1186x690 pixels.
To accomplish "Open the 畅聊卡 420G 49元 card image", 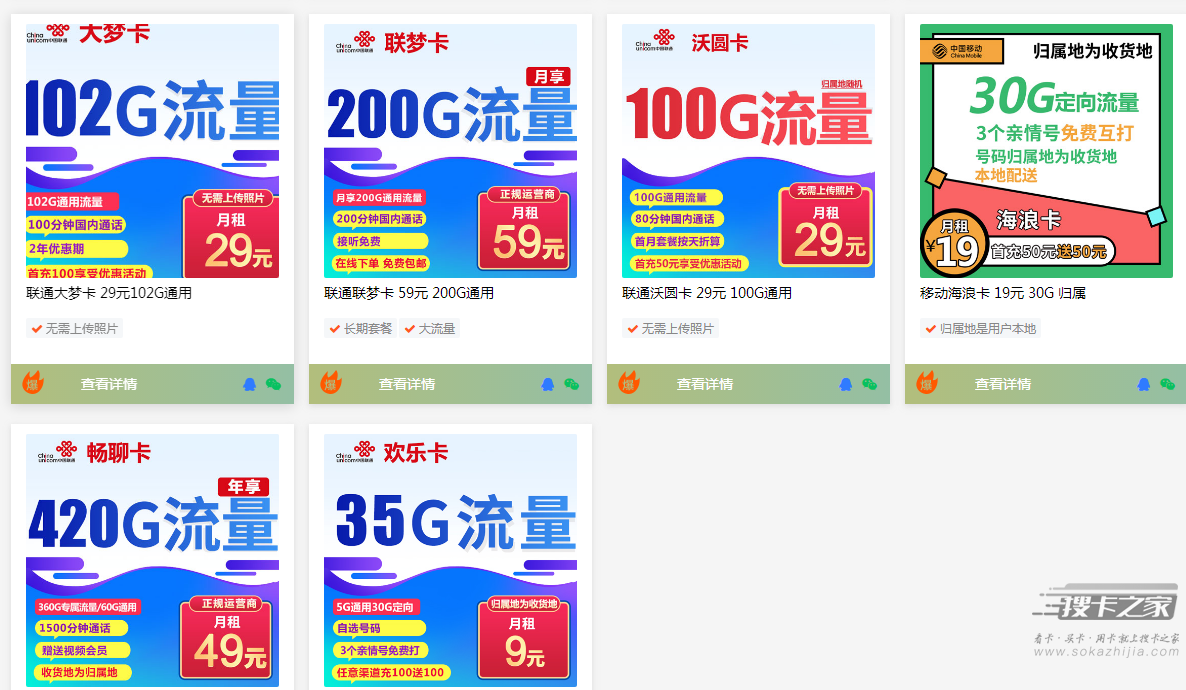I will click(x=152, y=560).
